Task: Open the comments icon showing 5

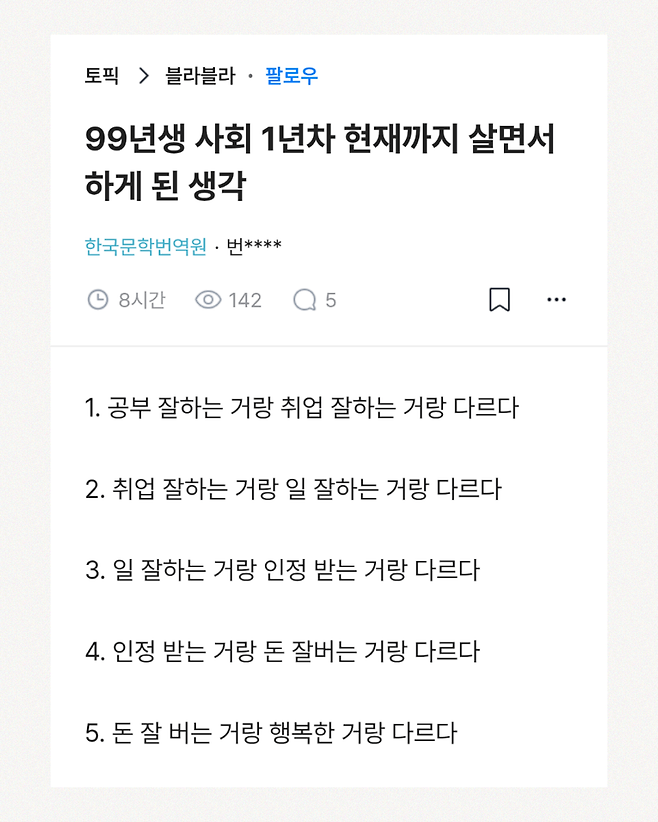Action: (x=305, y=300)
